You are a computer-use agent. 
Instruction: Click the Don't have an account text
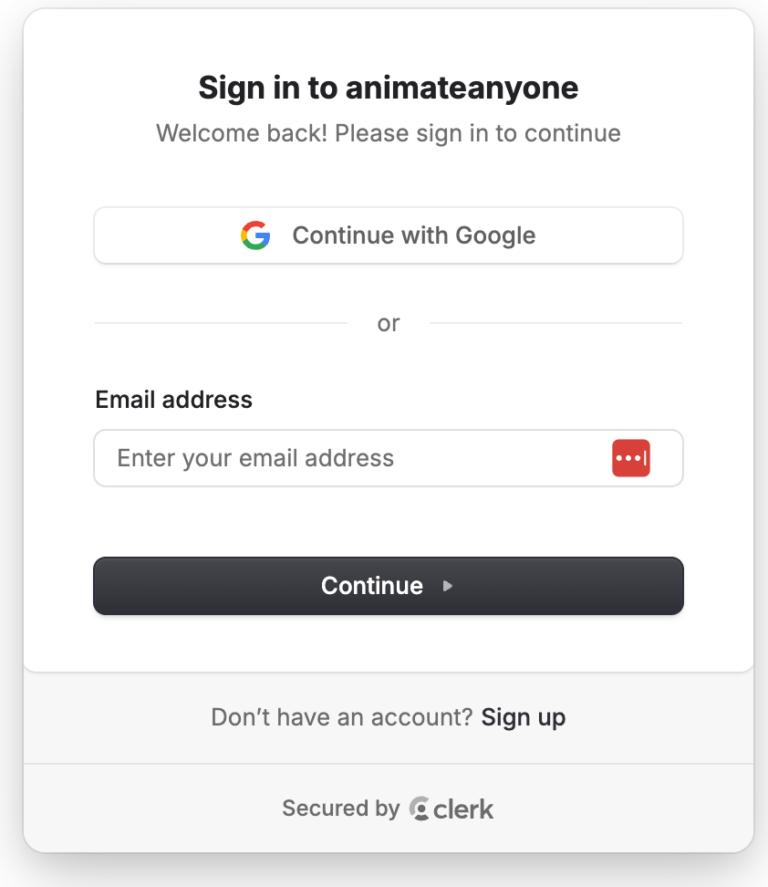pos(340,717)
